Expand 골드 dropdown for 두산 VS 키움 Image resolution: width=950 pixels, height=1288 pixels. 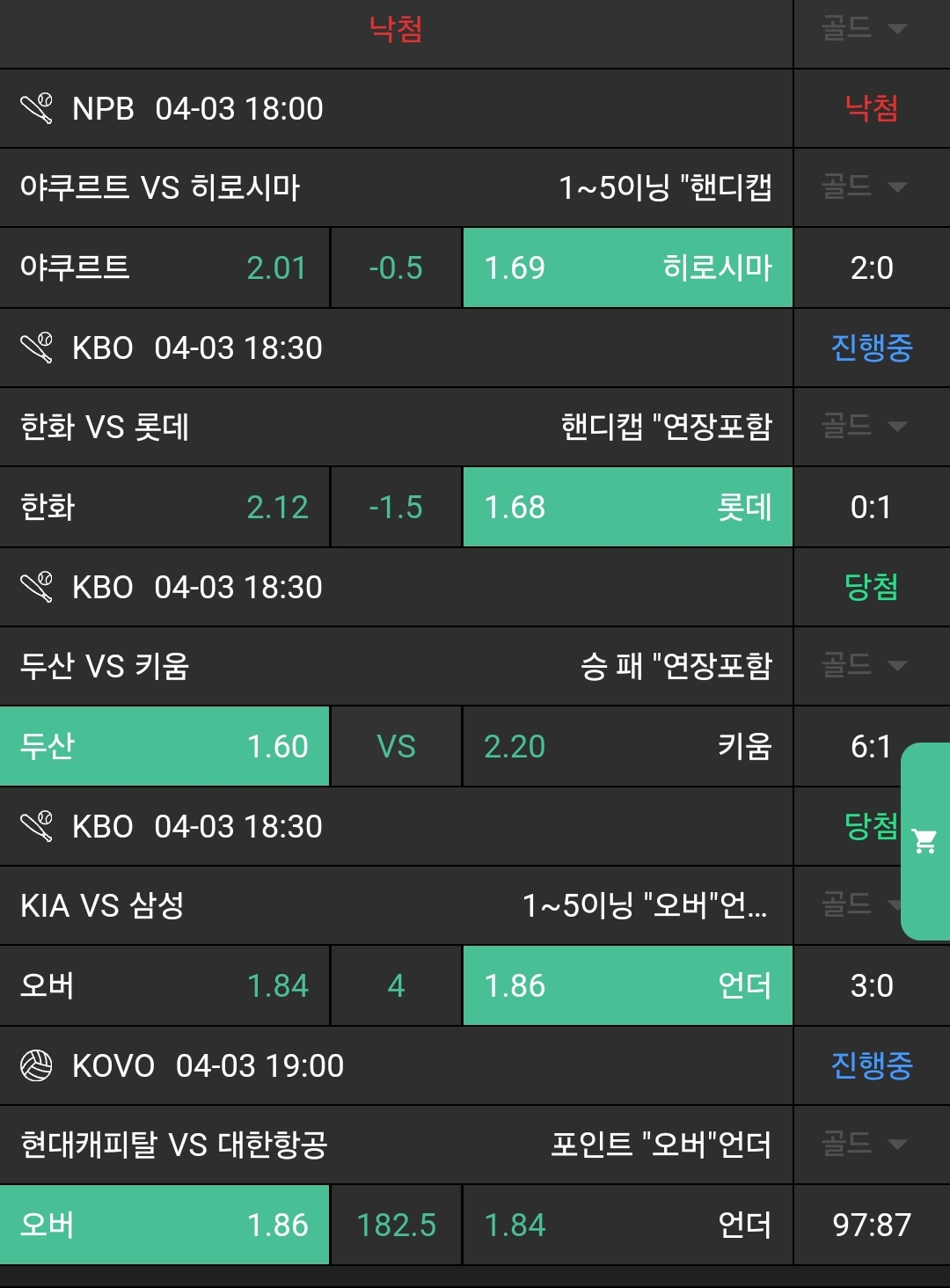864,665
